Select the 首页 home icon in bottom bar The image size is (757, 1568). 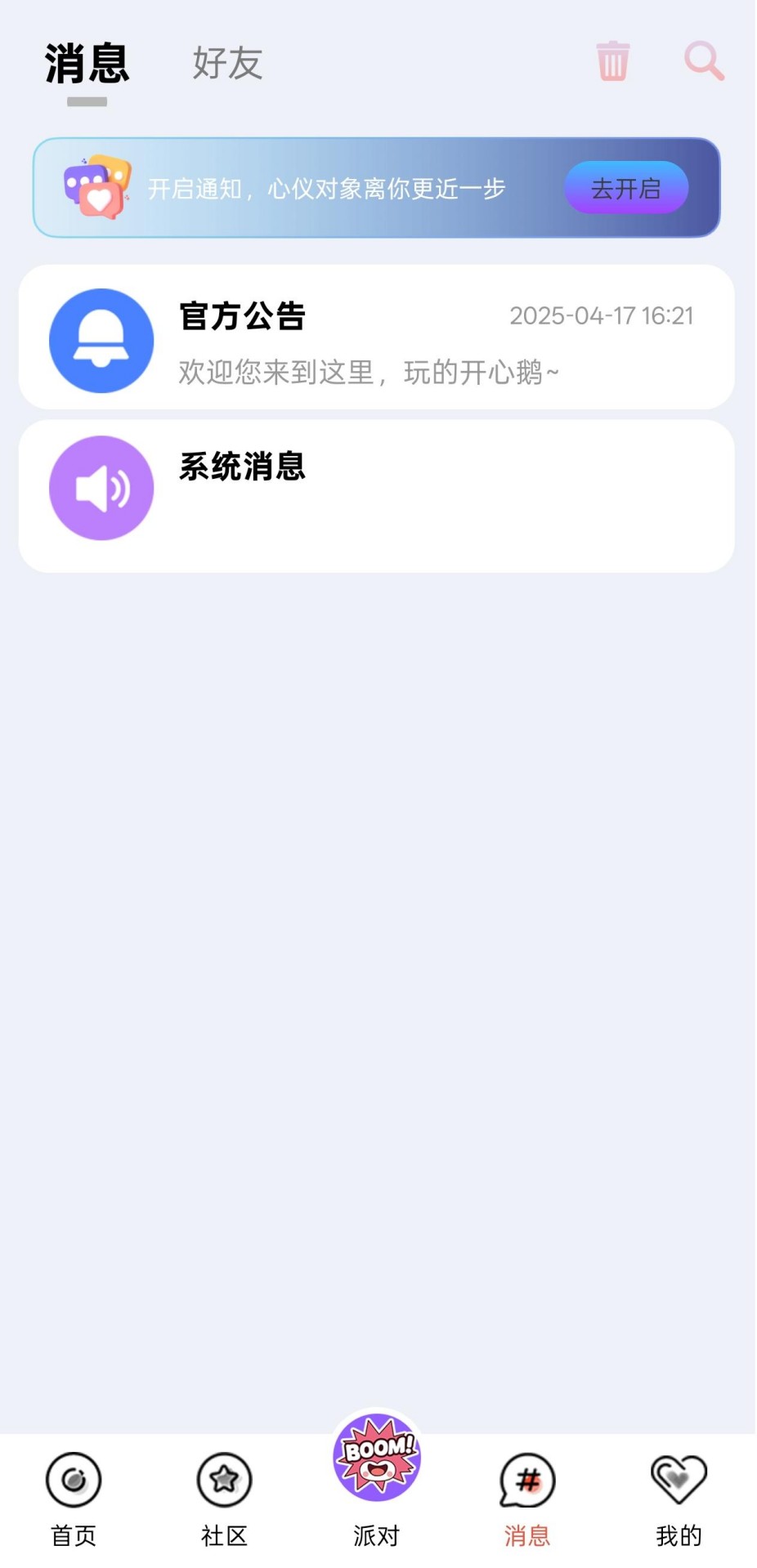click(75, 1479)
